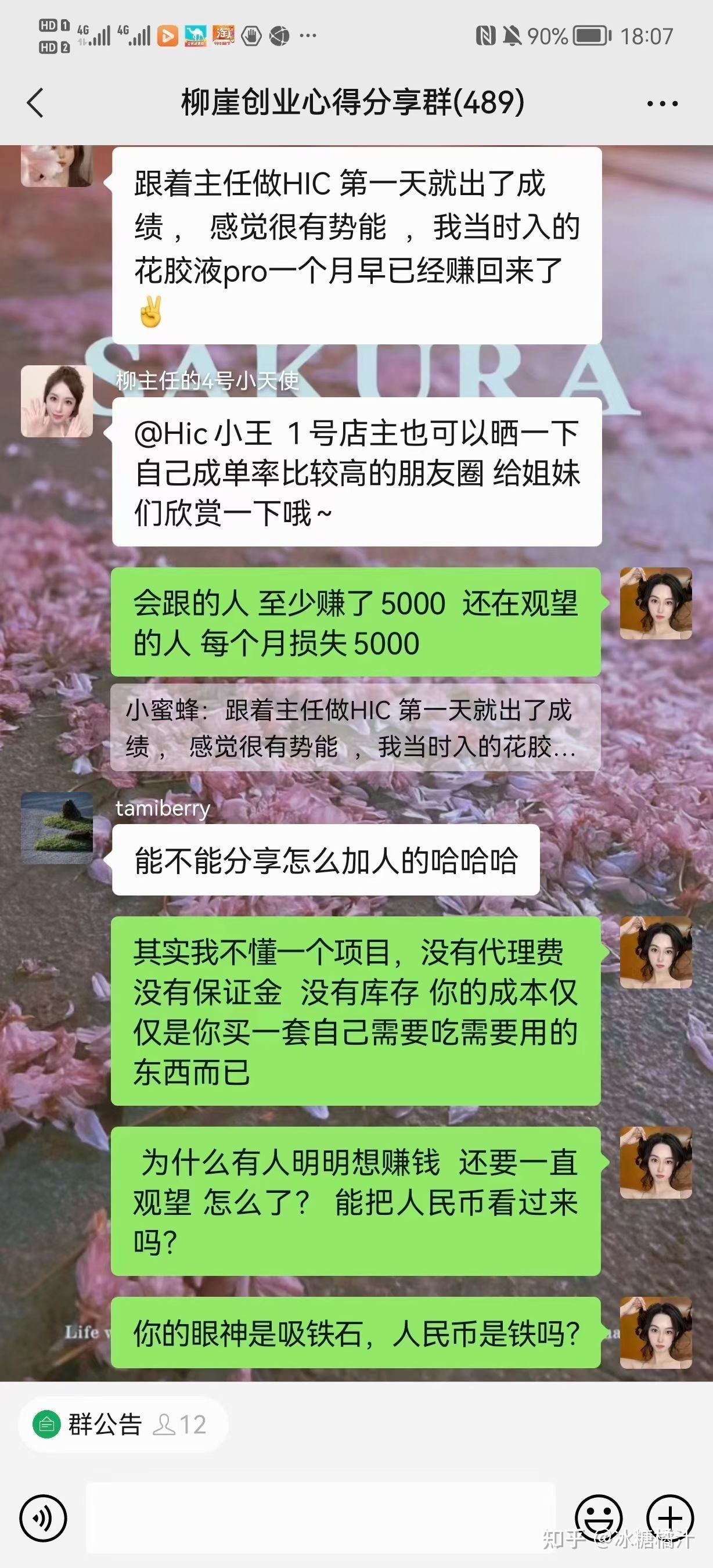
Task: Tap the group title 柳崖创业心得分享群
Action: tap(353, 103)
